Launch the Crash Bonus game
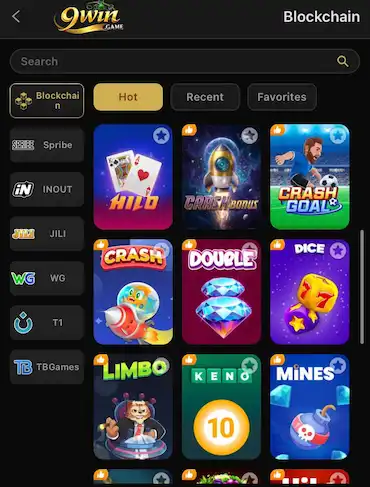The width and height of the screenshot is (370, 487). tap(221, 177)
